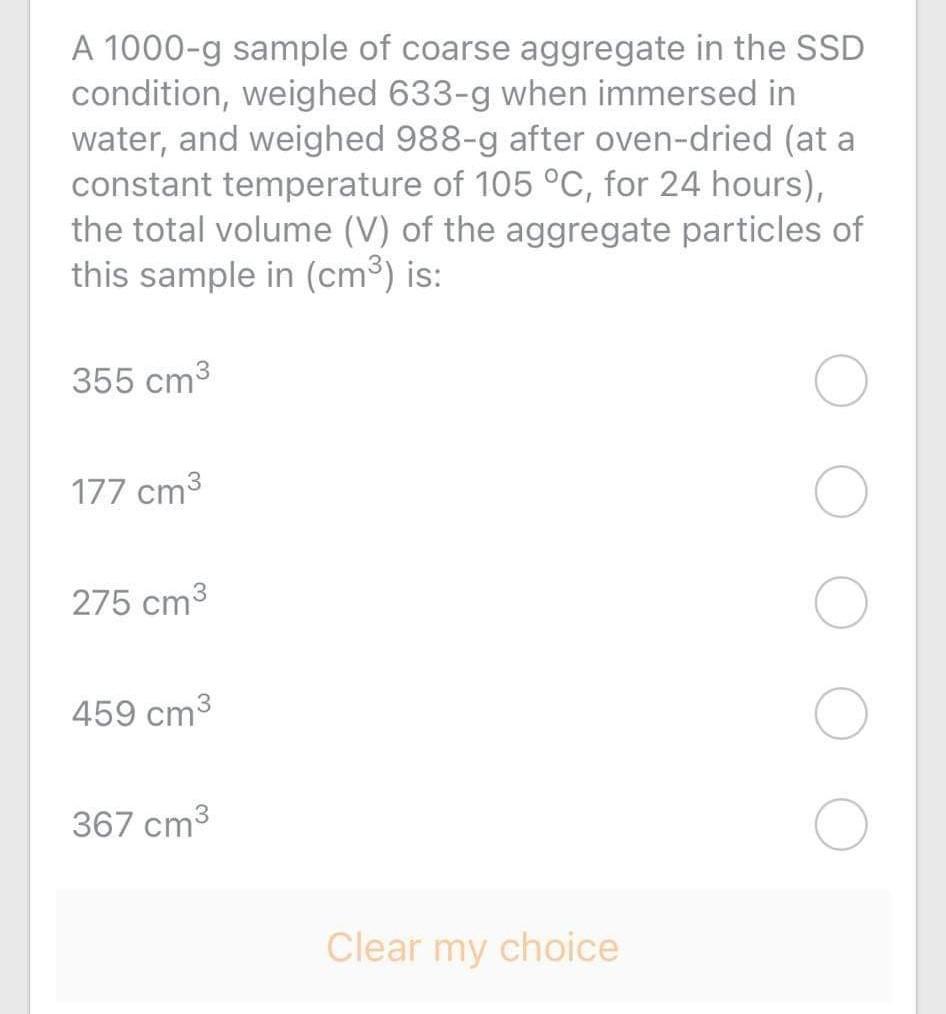This screenshot has width=946, height=1014.
Task: Click the 275 cm³ answer label
Action: [x=138, y=601]
